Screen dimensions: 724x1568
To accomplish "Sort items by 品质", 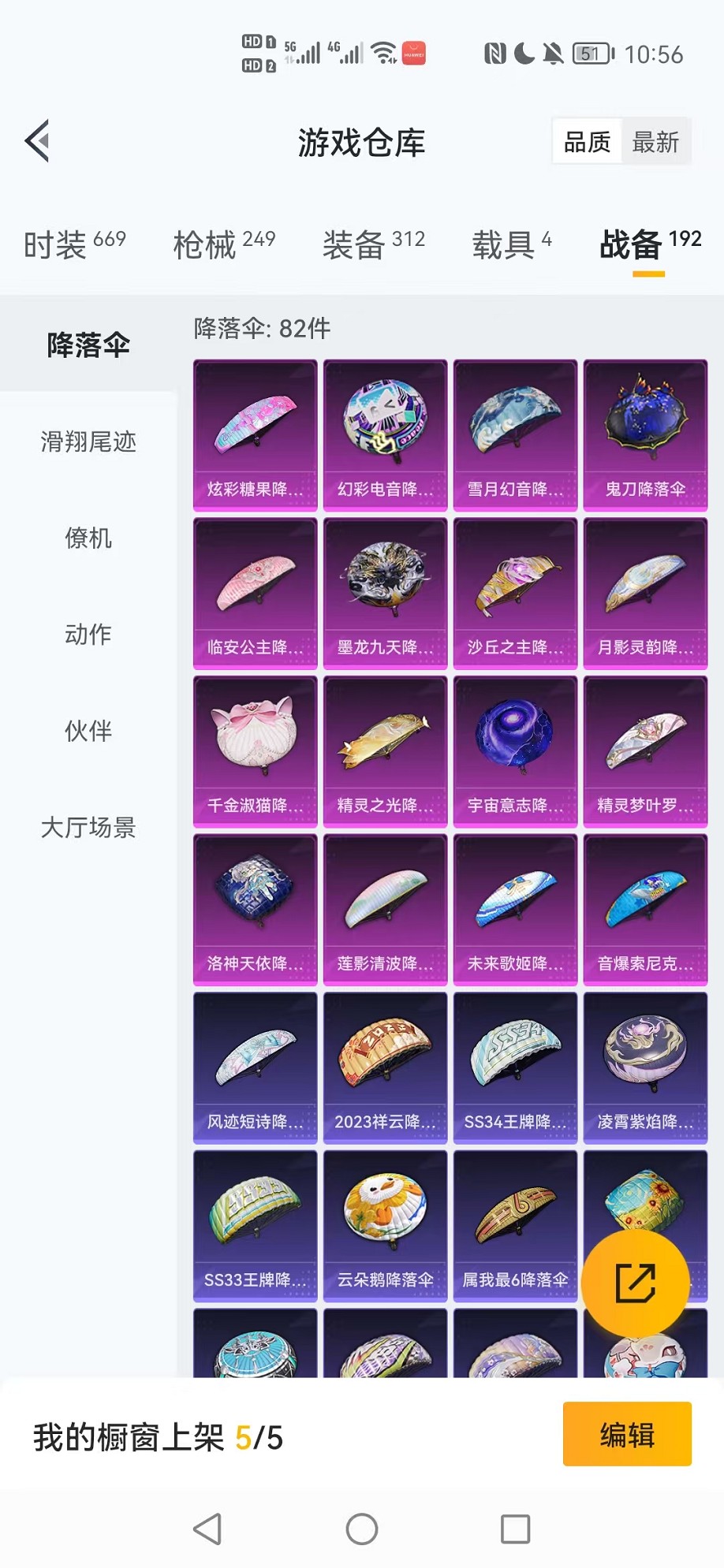I will pos(587,142).
